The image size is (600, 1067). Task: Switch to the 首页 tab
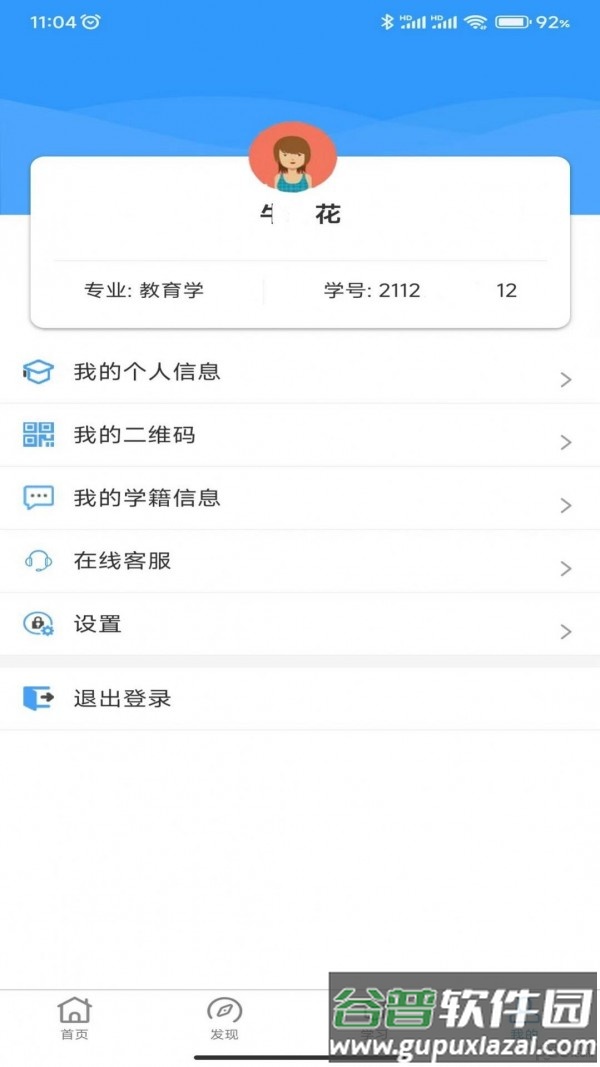tap(74, 1018)
